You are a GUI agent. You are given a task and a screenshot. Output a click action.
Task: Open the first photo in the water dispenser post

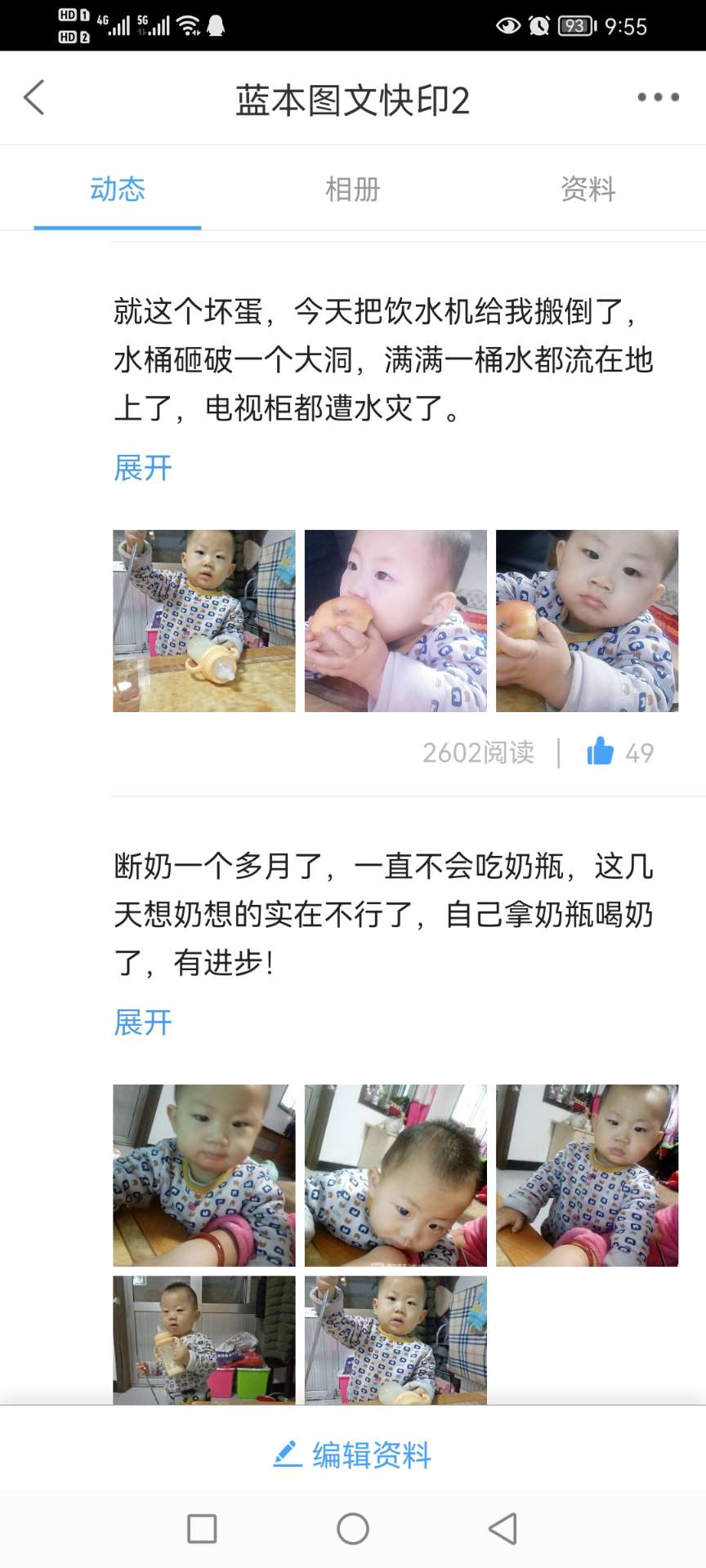(204, 621)
